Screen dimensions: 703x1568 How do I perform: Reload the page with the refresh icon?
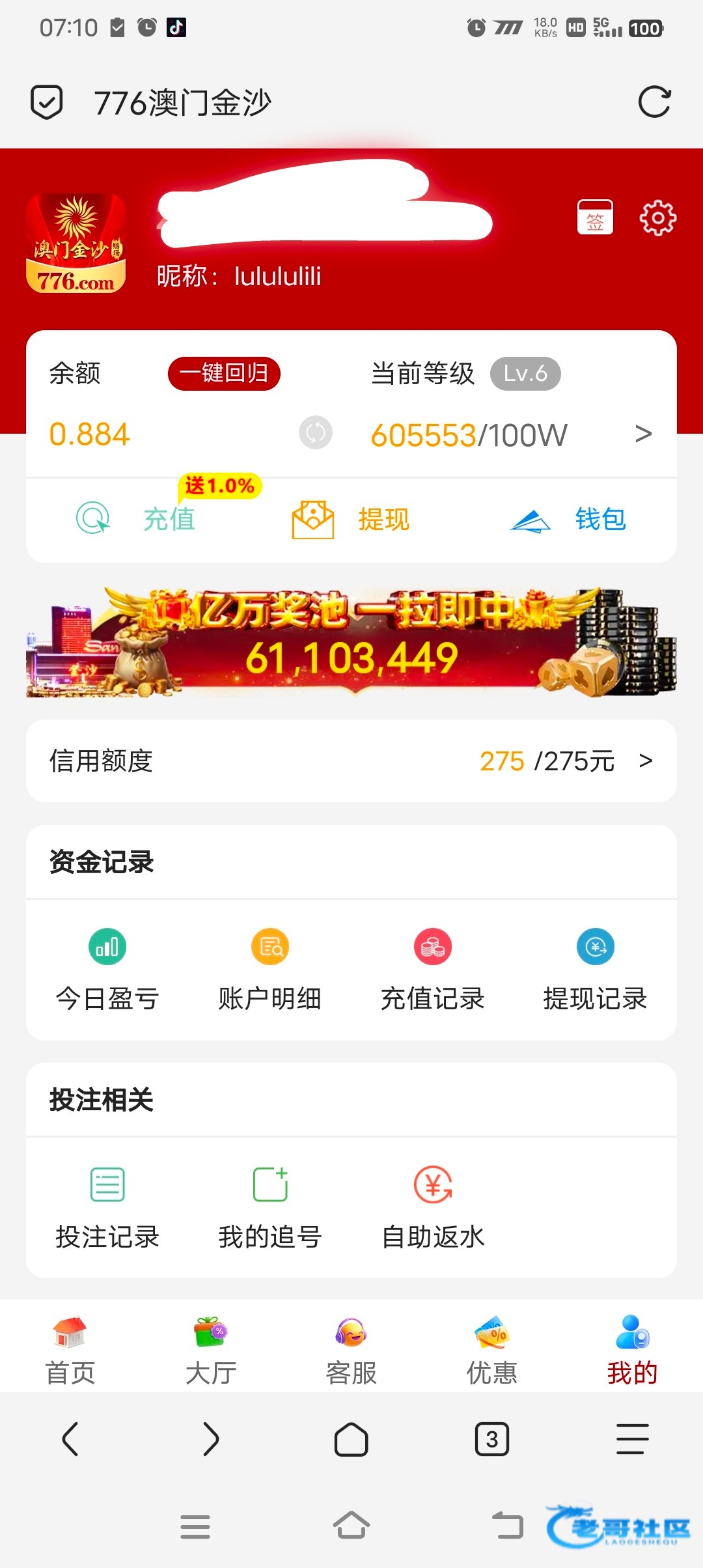coord(654,102)
